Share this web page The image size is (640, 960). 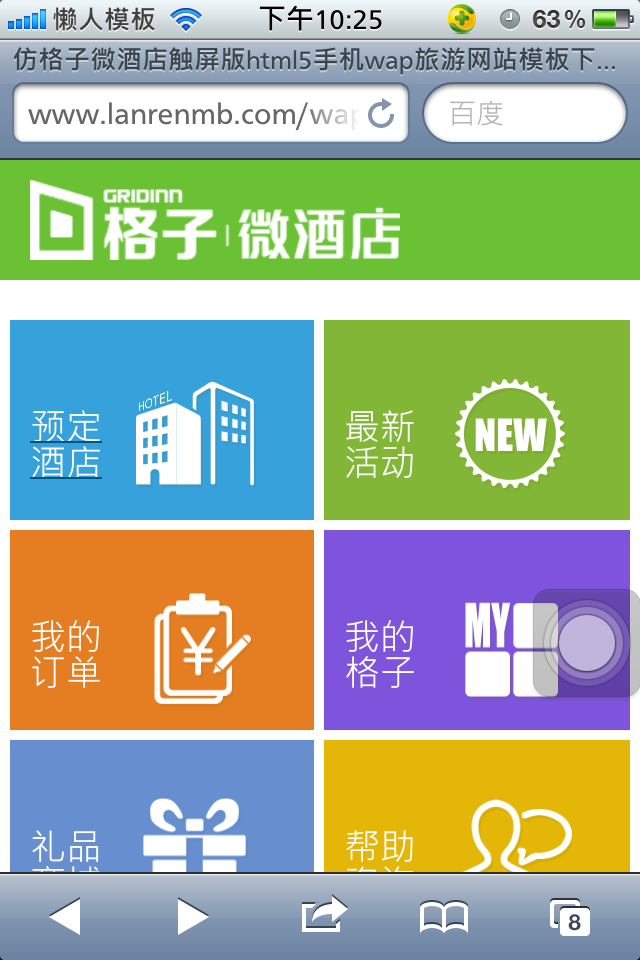323,914
